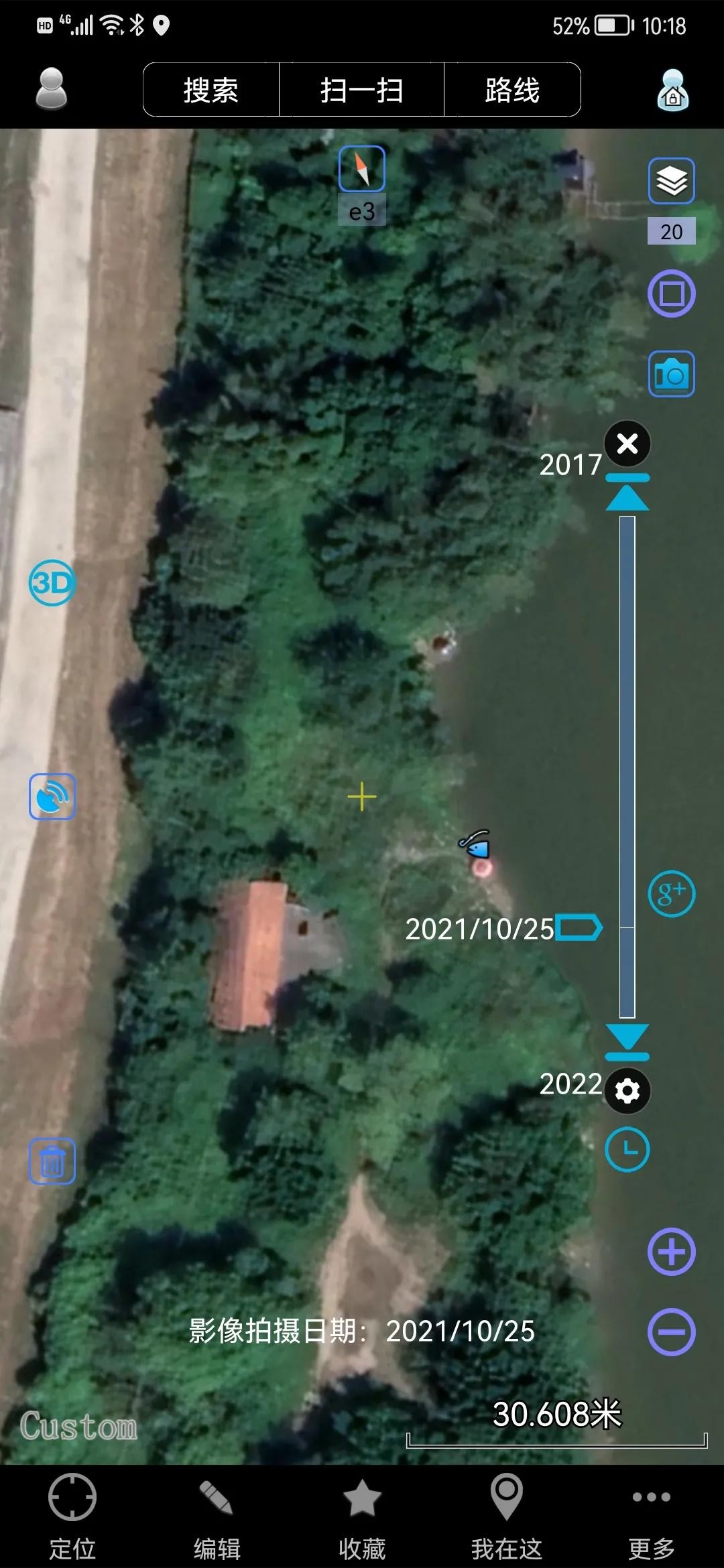Viewport: 724px width, 1568px height.
Task: Open the user profile avatar
Action: coord(51,88)
